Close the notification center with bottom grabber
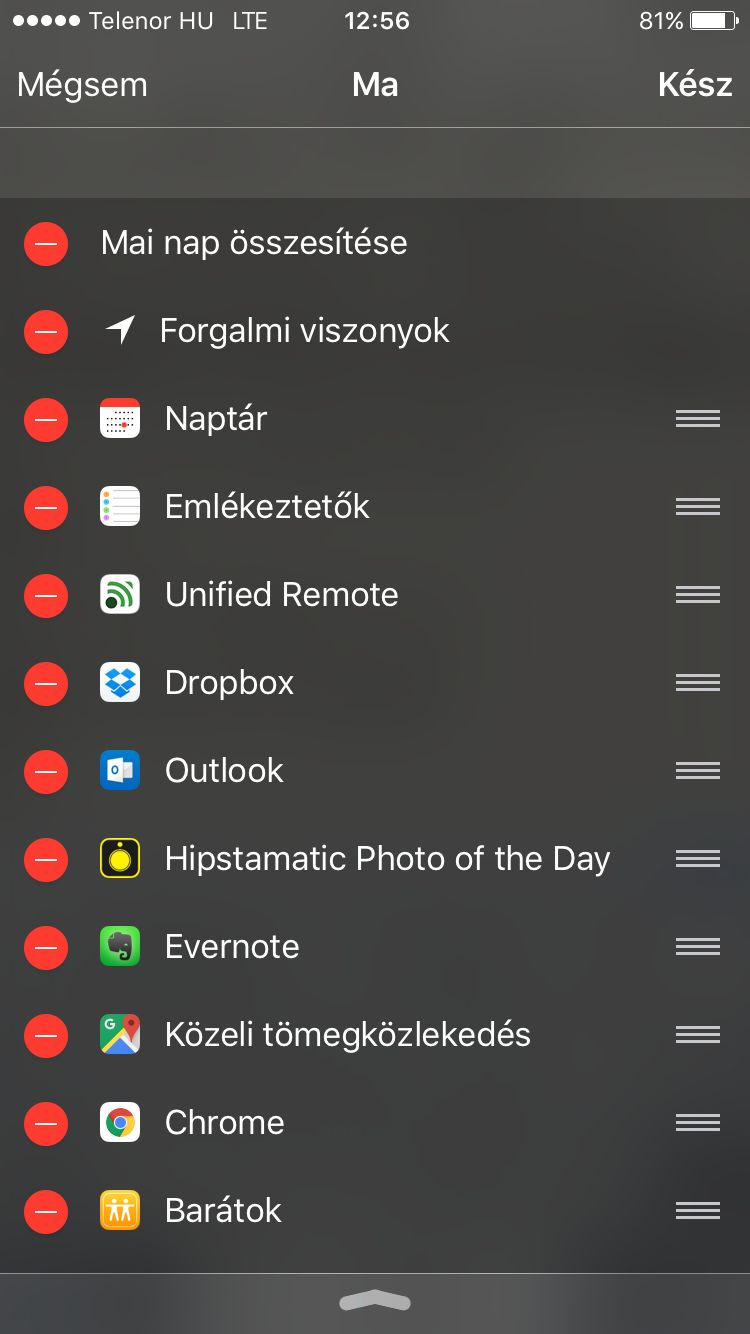This screenshot has width=750, height=1334. click(375, 1300)
